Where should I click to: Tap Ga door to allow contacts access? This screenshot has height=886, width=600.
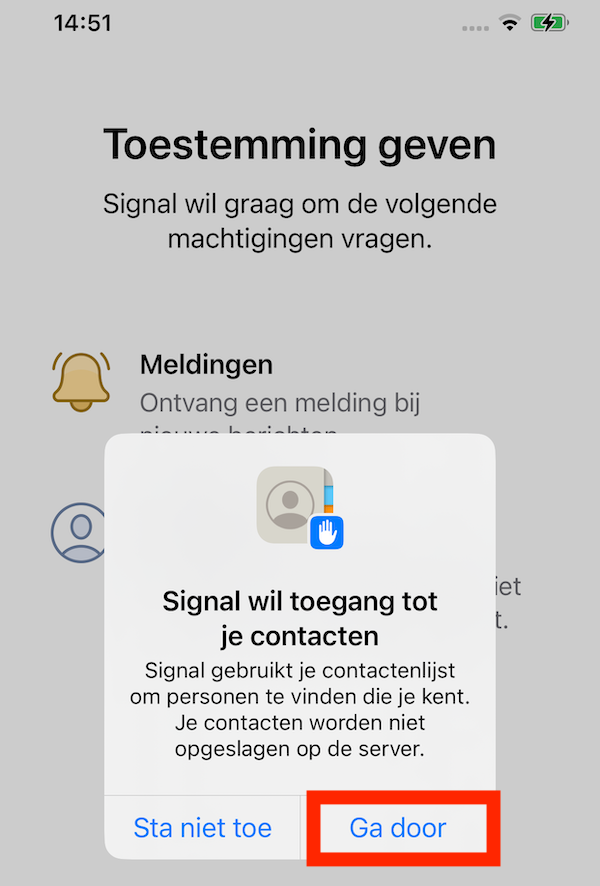tap(398, 827)
